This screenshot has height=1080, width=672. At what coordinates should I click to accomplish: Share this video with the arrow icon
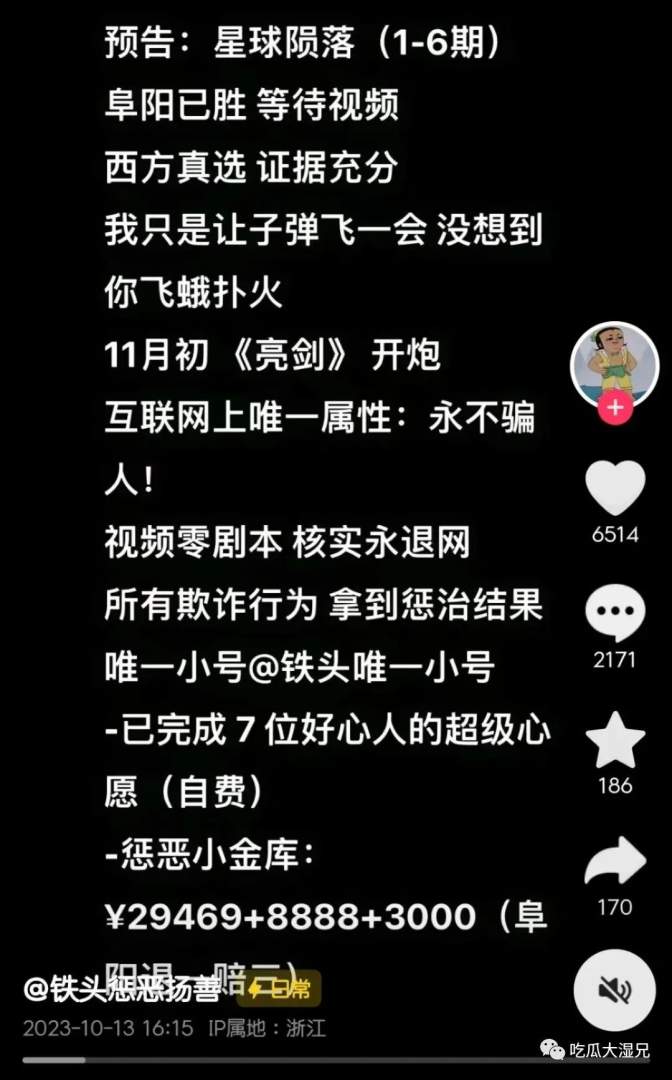coord(614,863)
